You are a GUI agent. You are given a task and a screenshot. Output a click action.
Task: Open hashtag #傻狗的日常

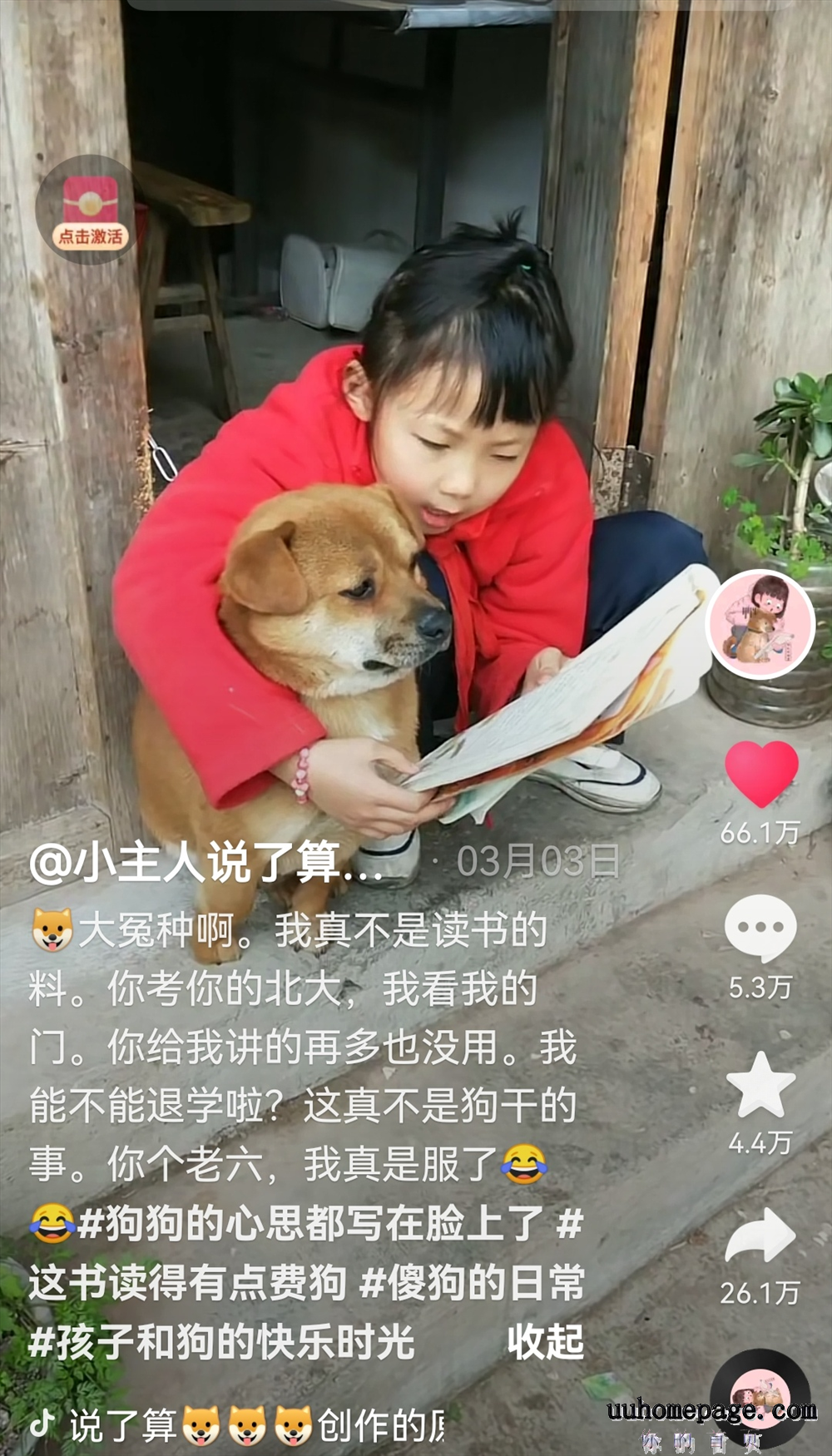pos(473,1283)
